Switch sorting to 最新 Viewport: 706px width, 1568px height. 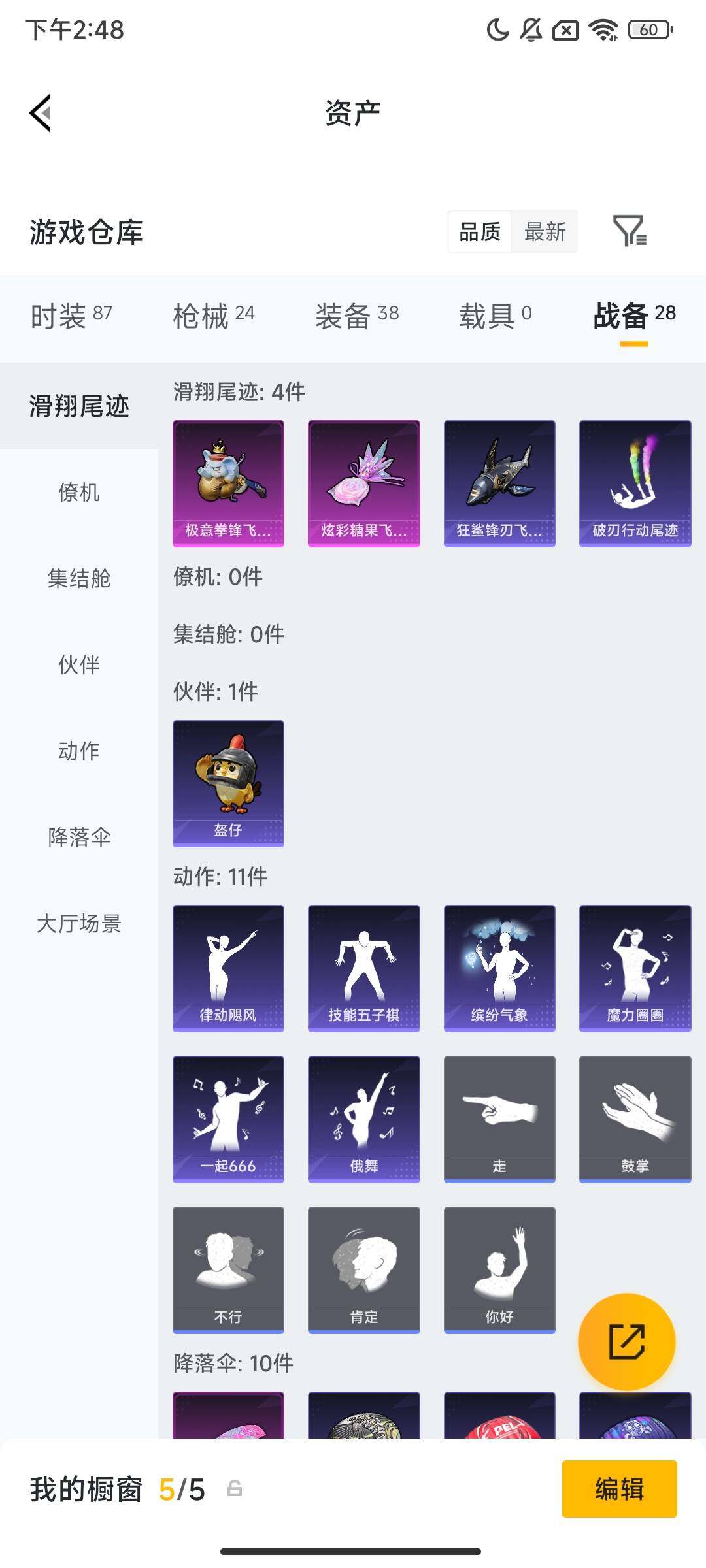tap(545, 232)
